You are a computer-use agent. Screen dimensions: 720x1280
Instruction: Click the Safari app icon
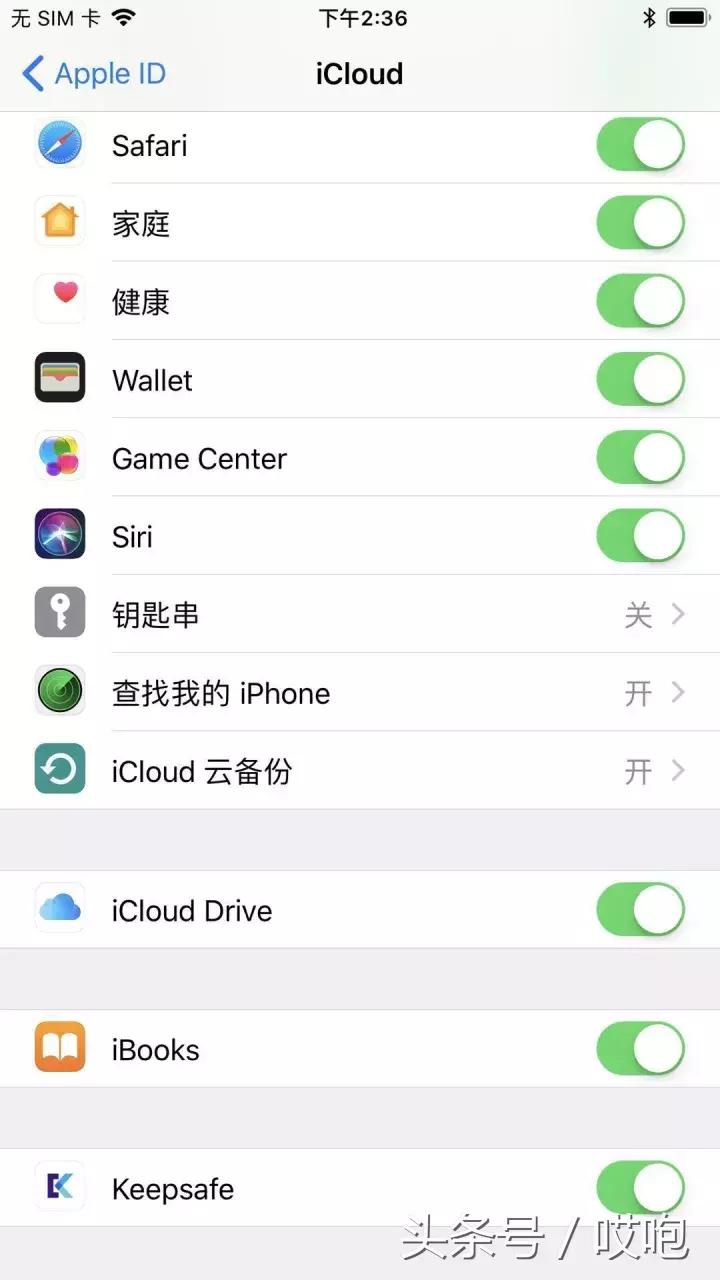pyautogui.click(x=59, y=144)
